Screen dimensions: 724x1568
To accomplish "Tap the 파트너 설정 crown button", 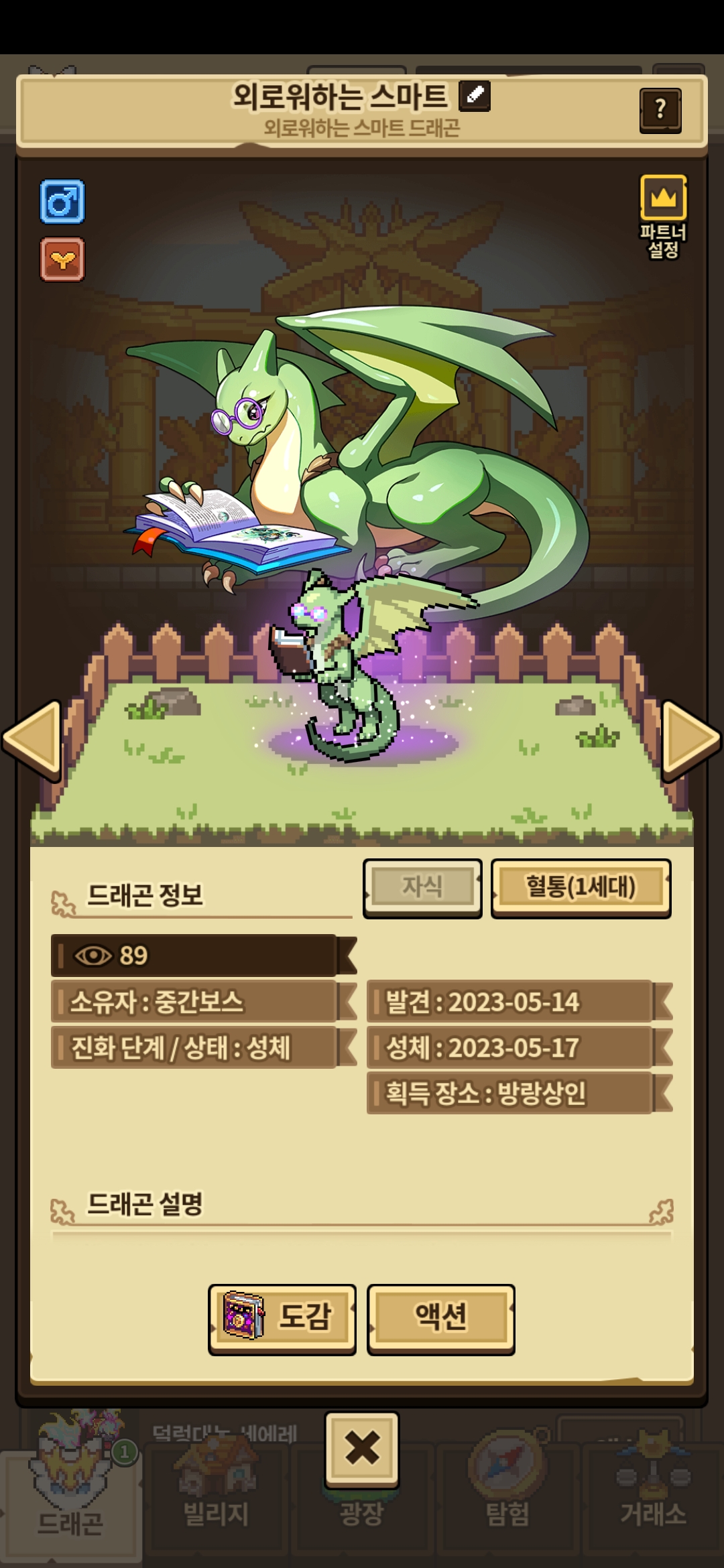I will point(663,216).
